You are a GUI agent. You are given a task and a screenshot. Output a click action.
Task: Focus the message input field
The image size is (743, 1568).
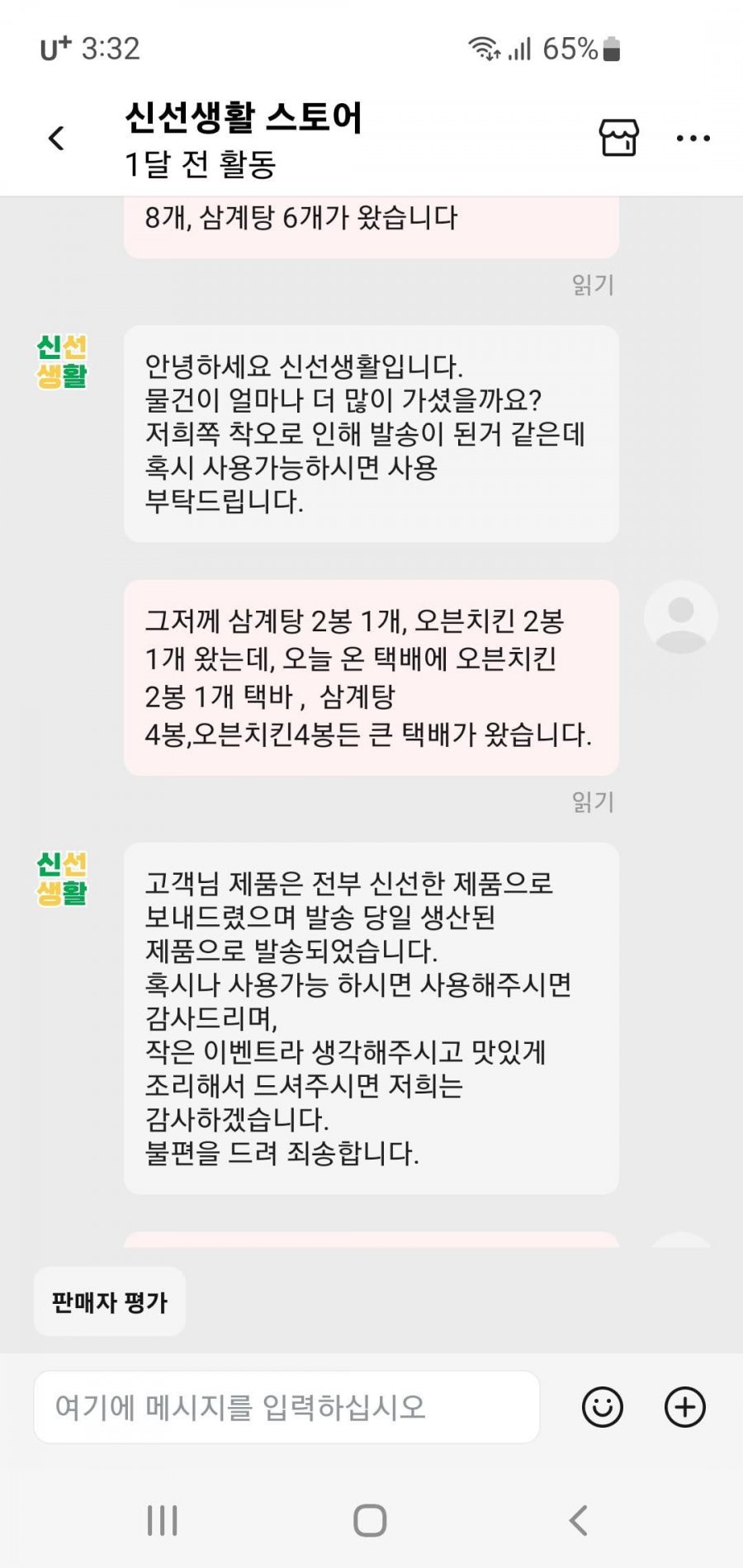(x=286, y=1407)
